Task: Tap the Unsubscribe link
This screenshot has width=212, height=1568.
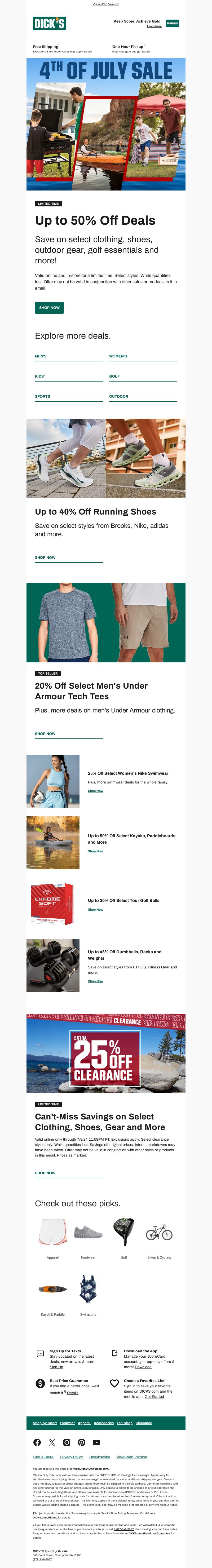Action: (100, 1457)
